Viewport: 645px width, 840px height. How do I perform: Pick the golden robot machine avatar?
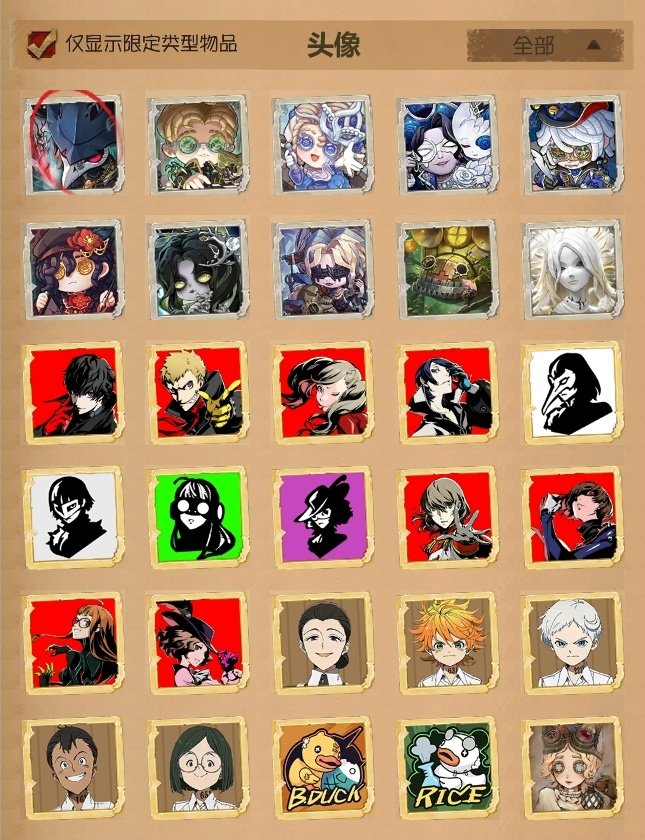coord(448,268)
